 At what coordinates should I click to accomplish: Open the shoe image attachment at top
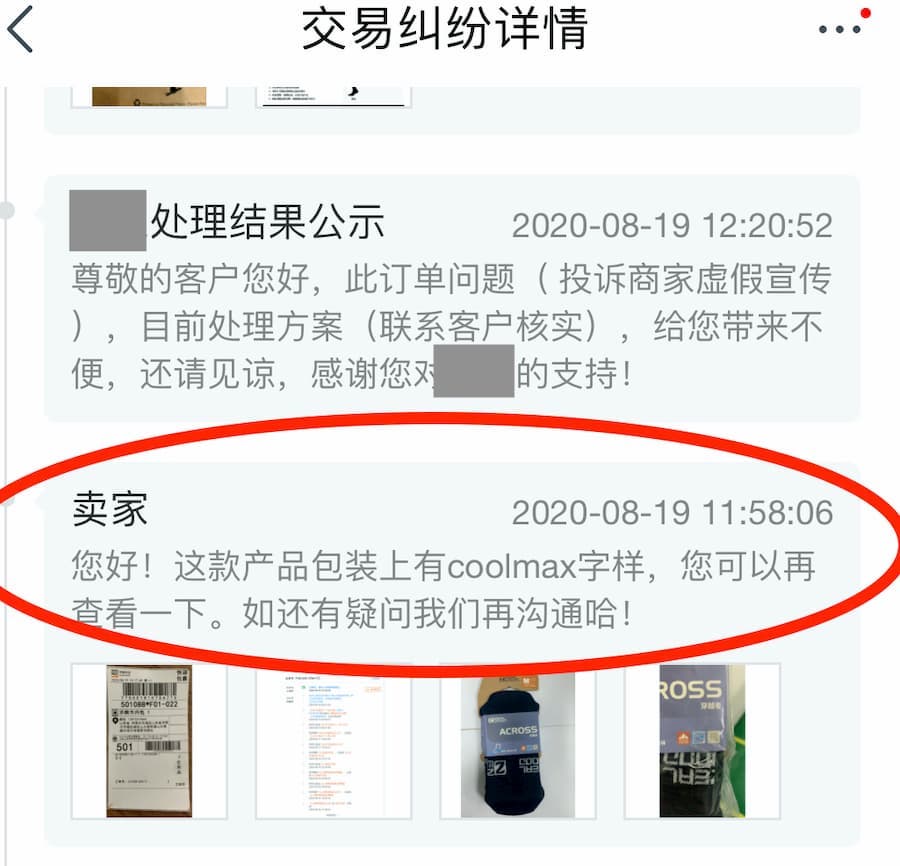pos(149,96)
